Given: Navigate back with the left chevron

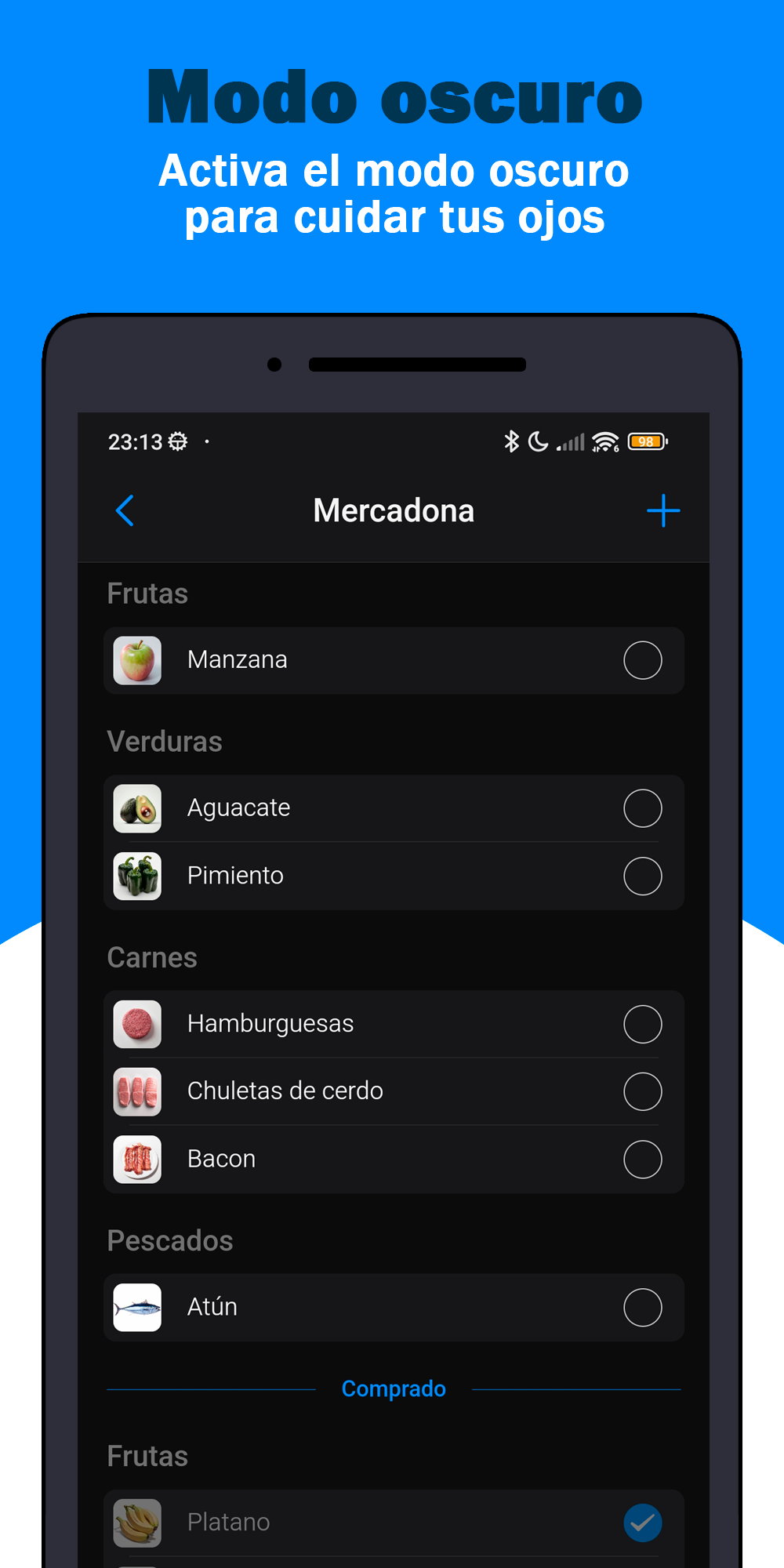Looking at the screenshot, I should point(125,510).
